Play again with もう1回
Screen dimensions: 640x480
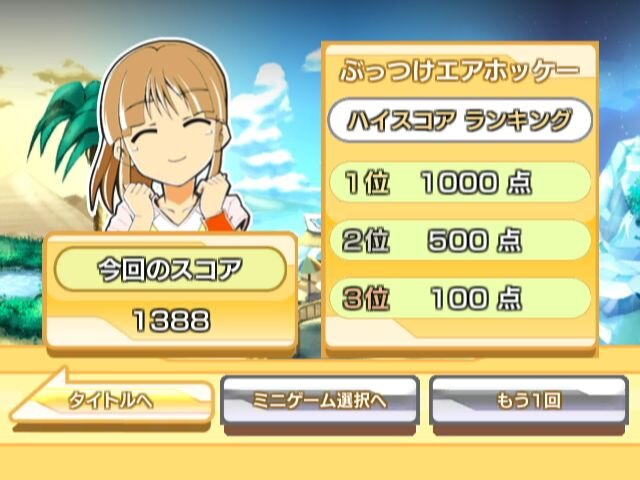pyautogui.click(x=528, y=401)
